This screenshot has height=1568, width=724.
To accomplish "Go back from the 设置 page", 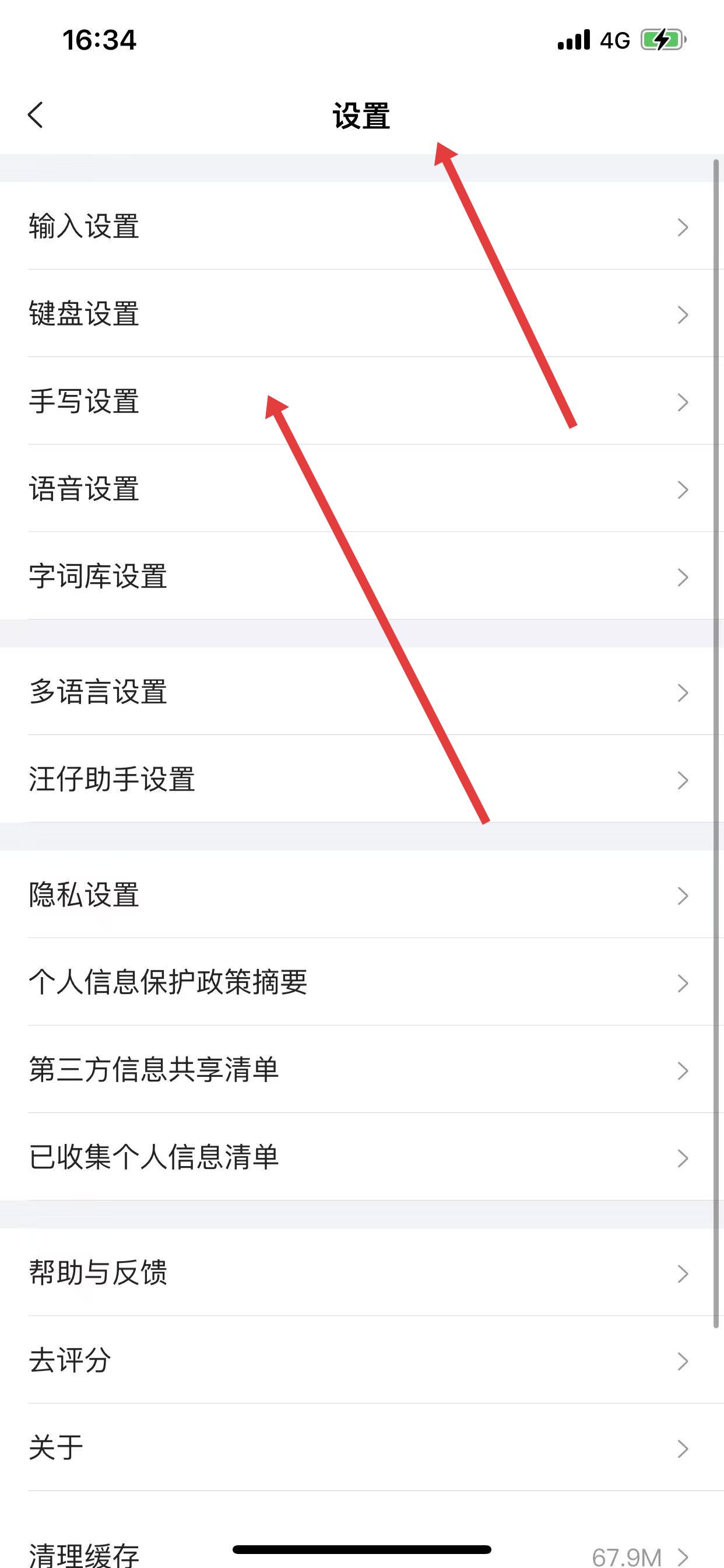I will click(x=36, y=115).
